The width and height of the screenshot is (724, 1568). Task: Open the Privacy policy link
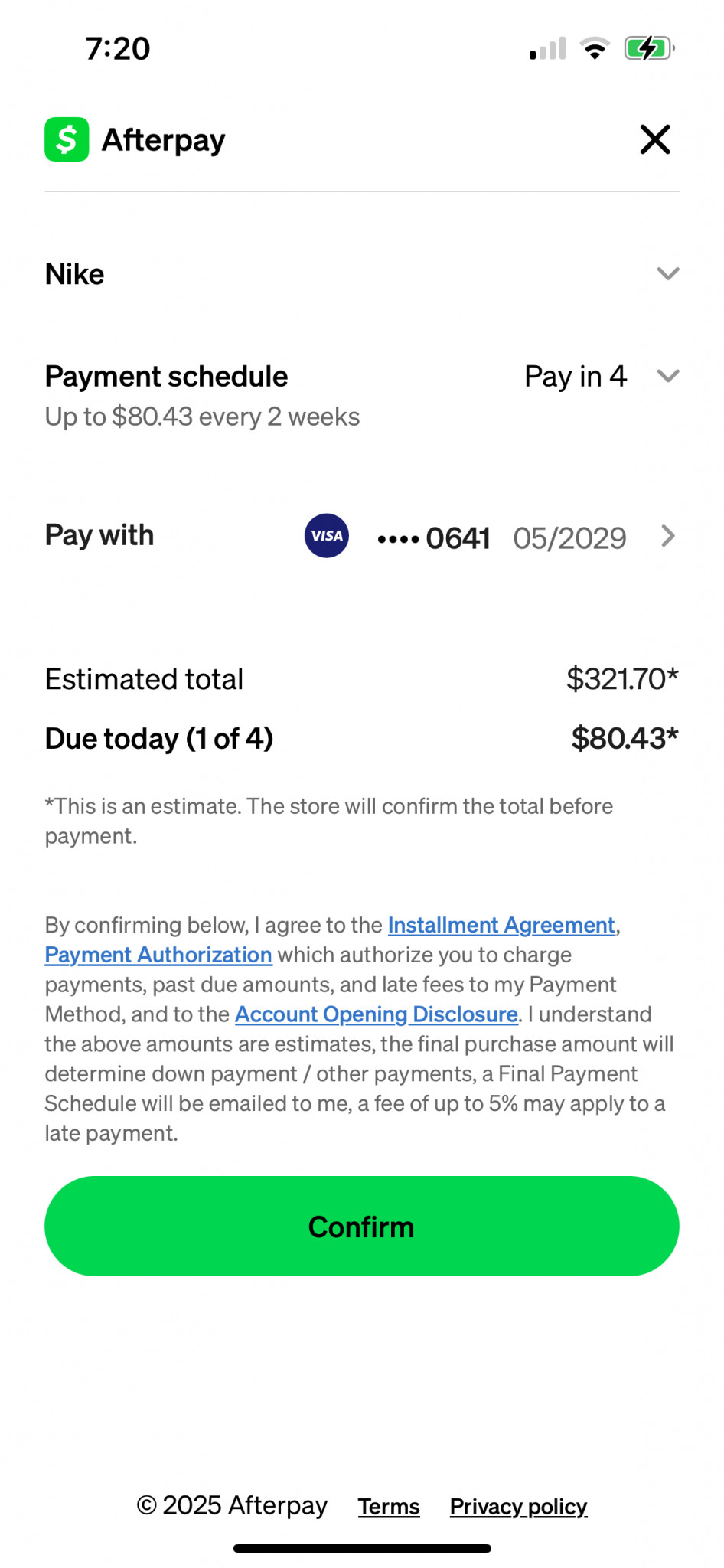coord(518,1506)
